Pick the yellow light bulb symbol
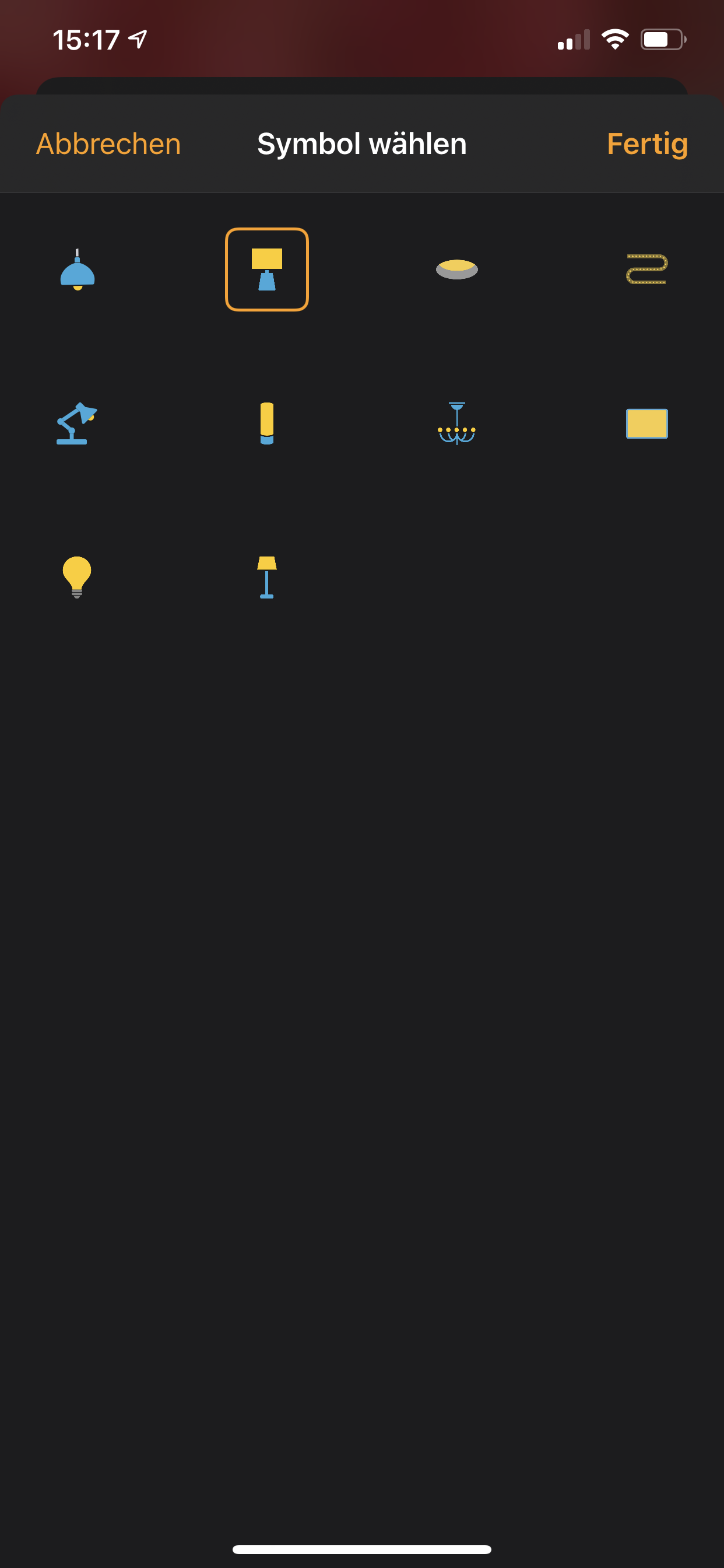This screenshot has width=724, height=1568. pos(77,576)
